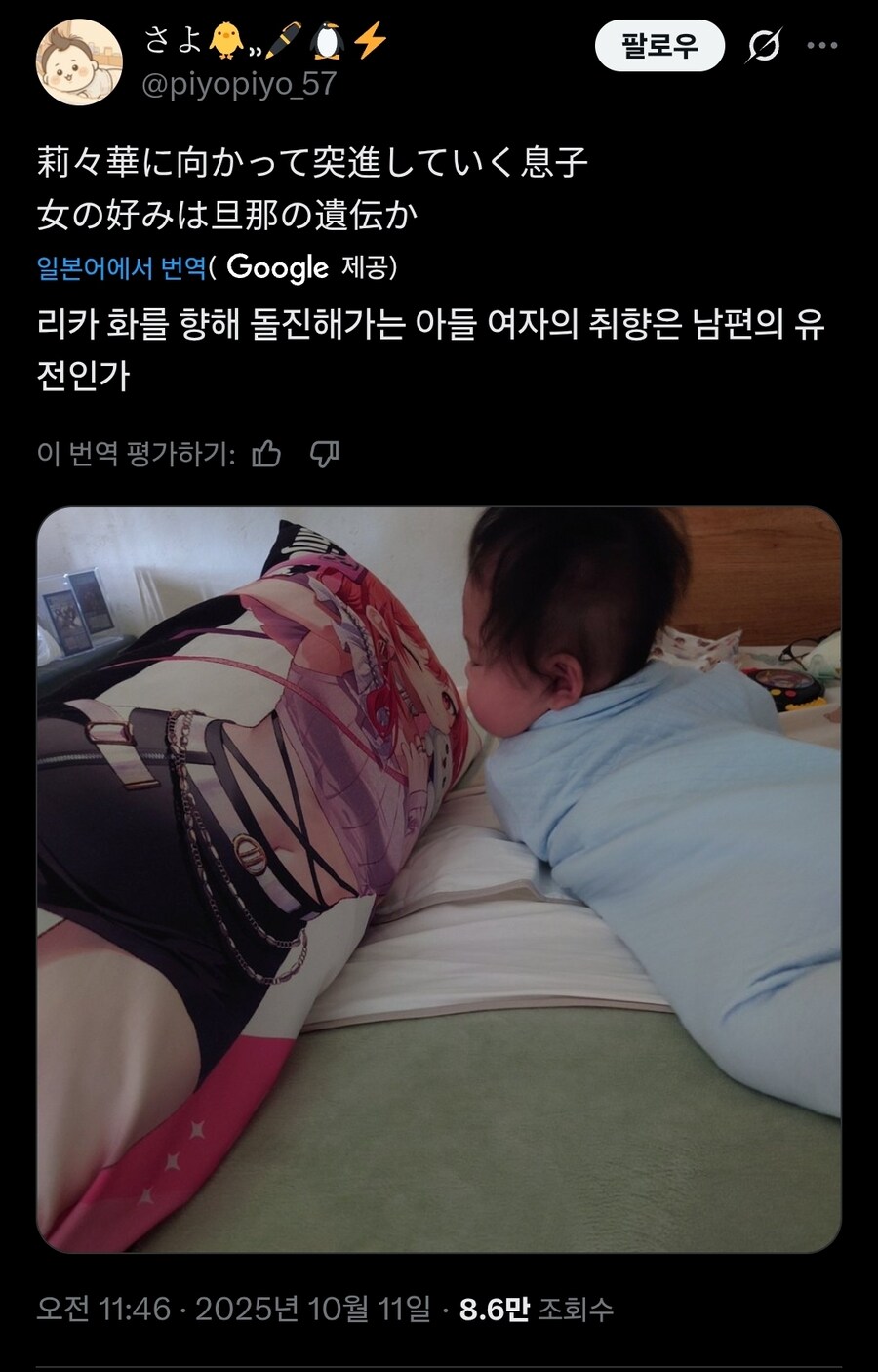
Task: Open the three-dot overflow menu
Action: pos(821,45)
